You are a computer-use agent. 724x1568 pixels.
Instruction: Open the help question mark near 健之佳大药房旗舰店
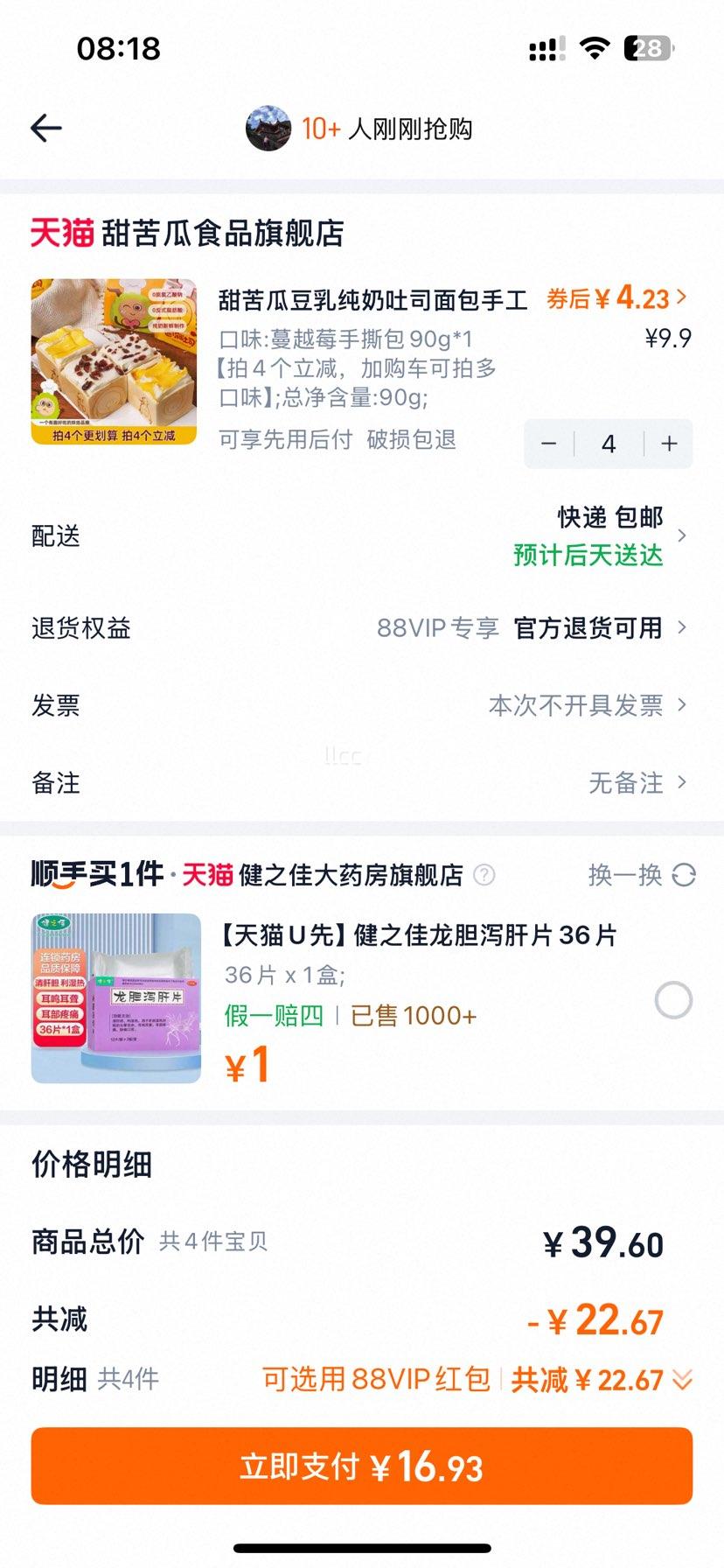pyautogui.click(x=487, y=876)
